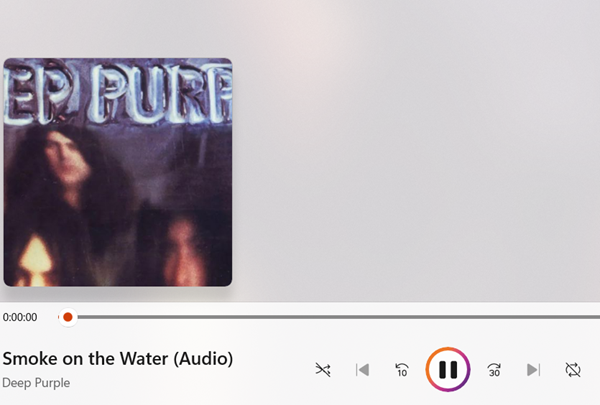Screen dimensions: 600x405
Task: Skip to the next track
Action: coord(533,370)
